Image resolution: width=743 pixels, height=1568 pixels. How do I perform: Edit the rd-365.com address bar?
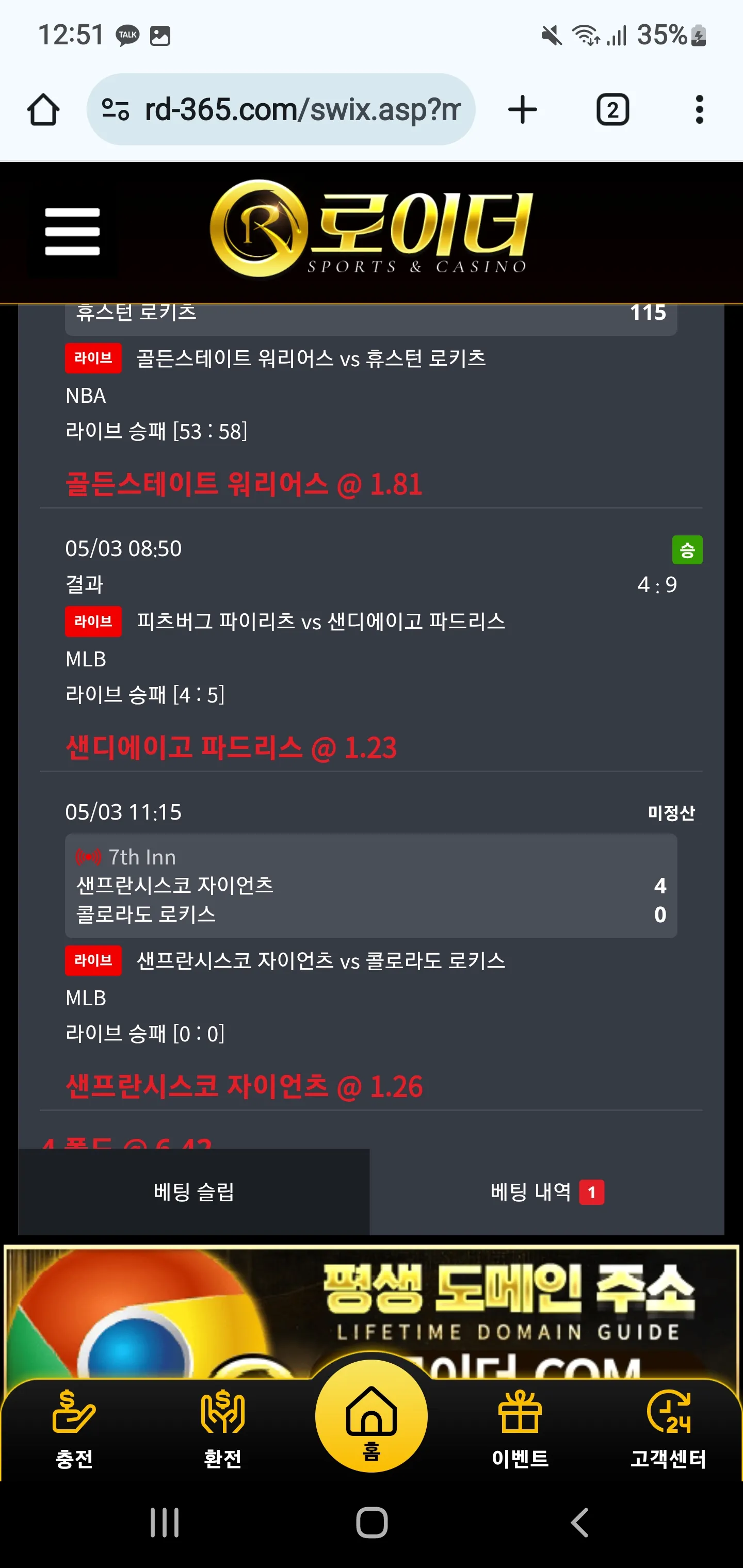click(281, 109)
